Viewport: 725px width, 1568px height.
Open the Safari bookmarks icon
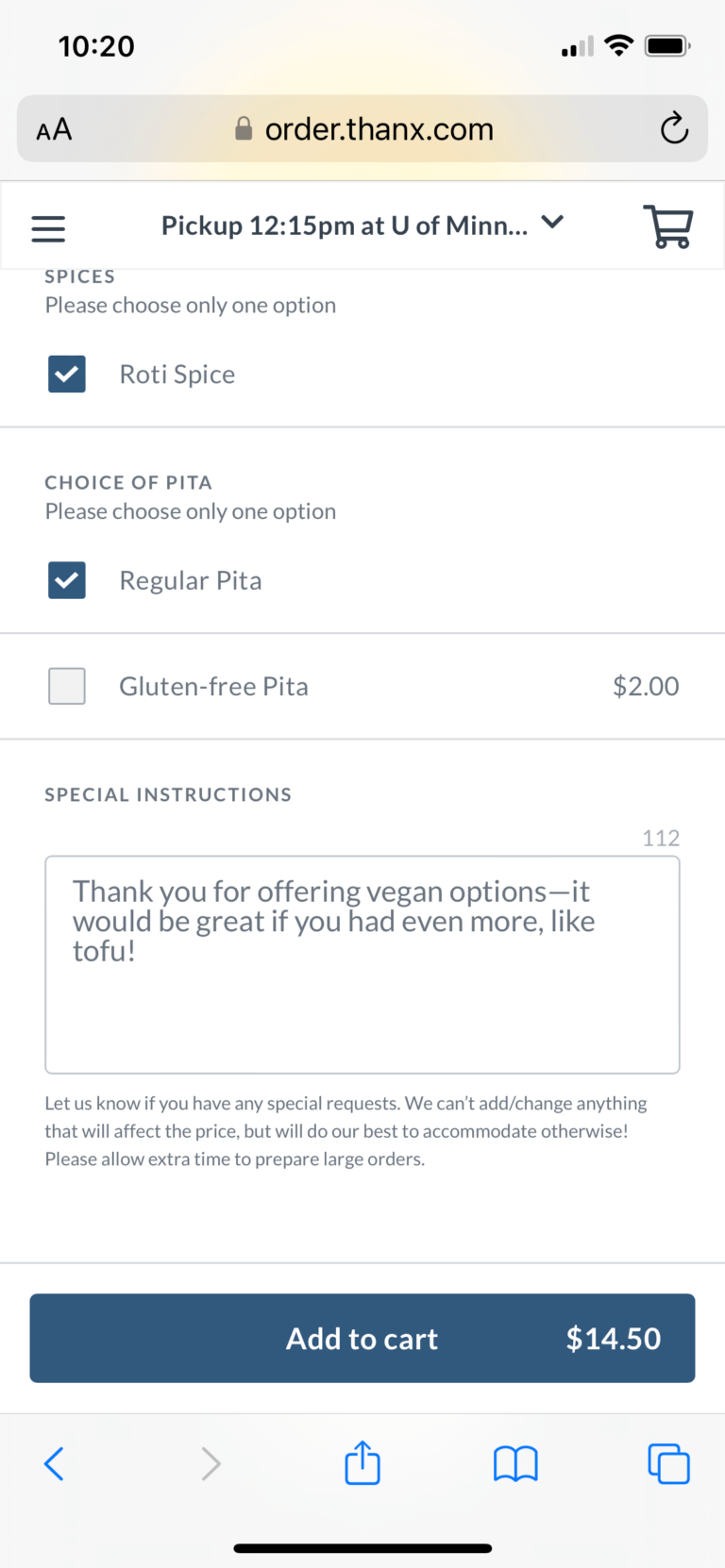point(515,1463)
